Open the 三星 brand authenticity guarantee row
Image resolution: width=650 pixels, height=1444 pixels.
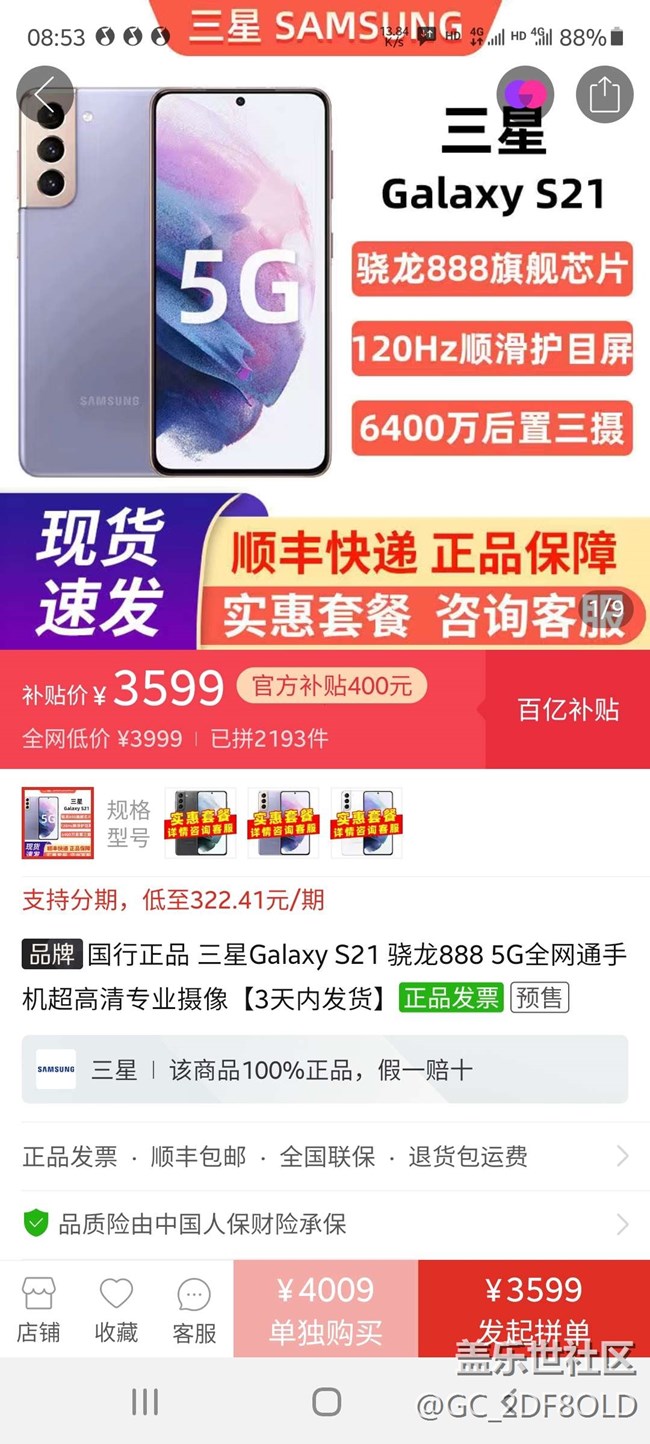click(325, 1069)
